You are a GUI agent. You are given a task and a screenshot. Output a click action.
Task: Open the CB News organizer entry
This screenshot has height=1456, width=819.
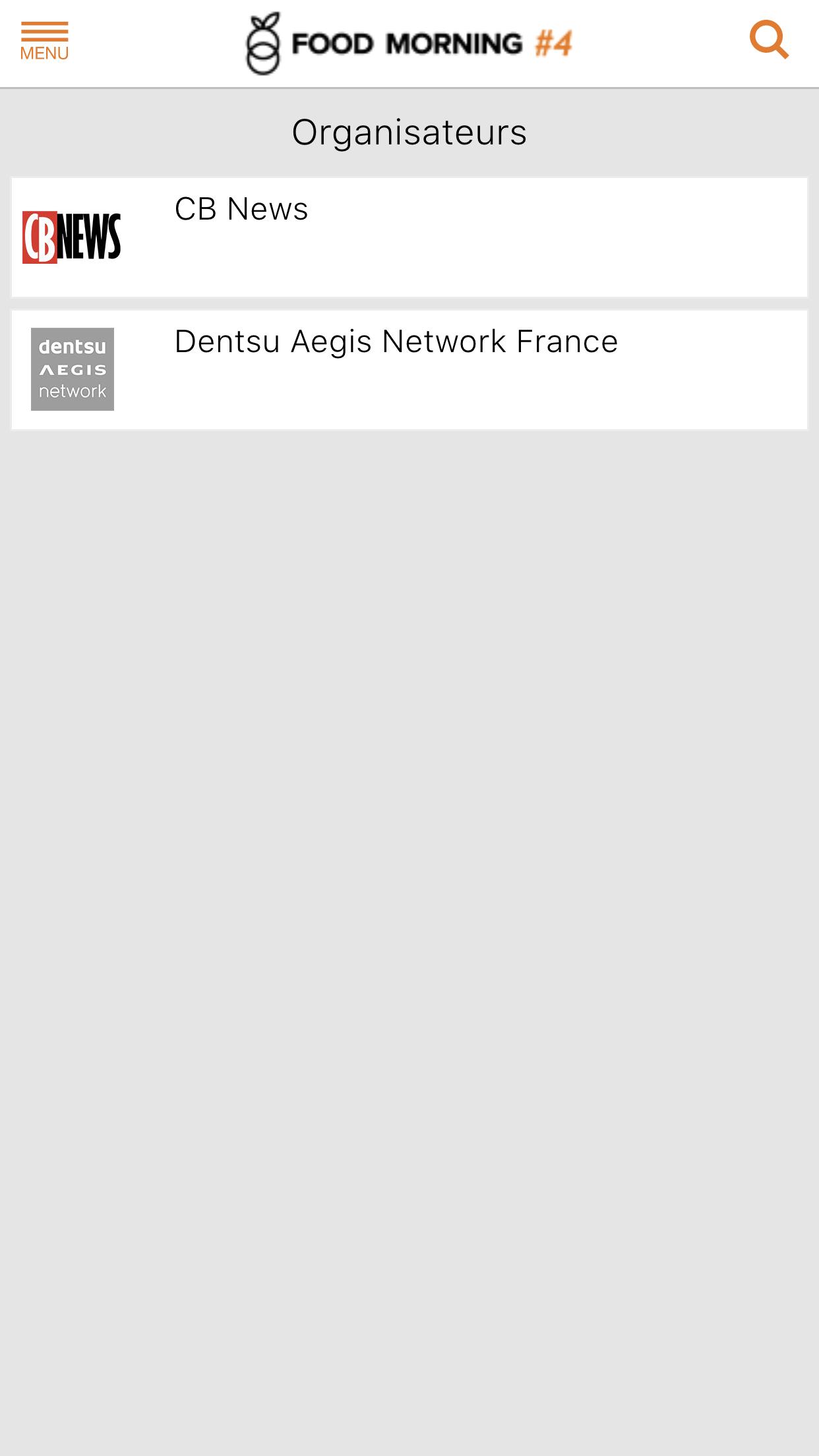pos(409,237)
